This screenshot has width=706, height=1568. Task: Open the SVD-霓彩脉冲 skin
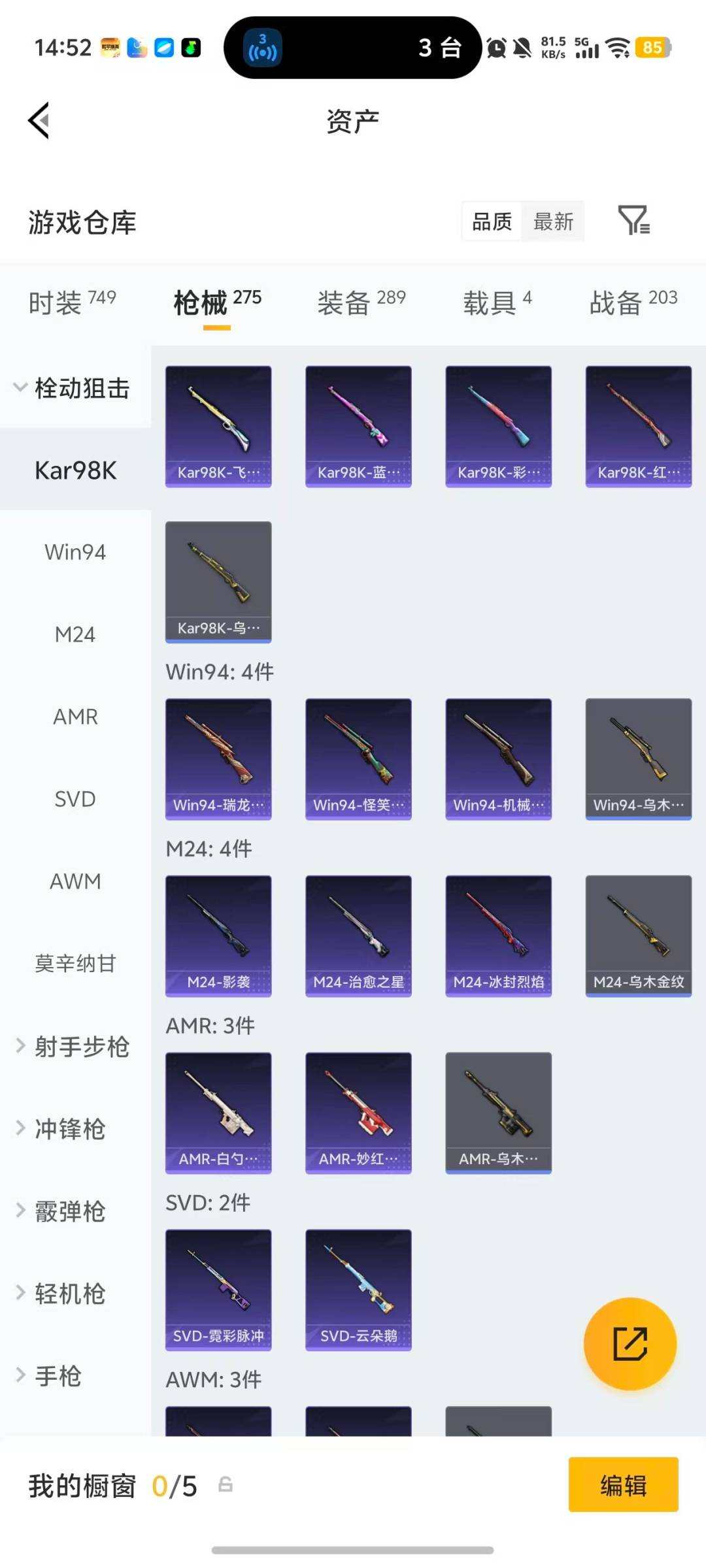pyautogui.click(x=218, y=1285)
